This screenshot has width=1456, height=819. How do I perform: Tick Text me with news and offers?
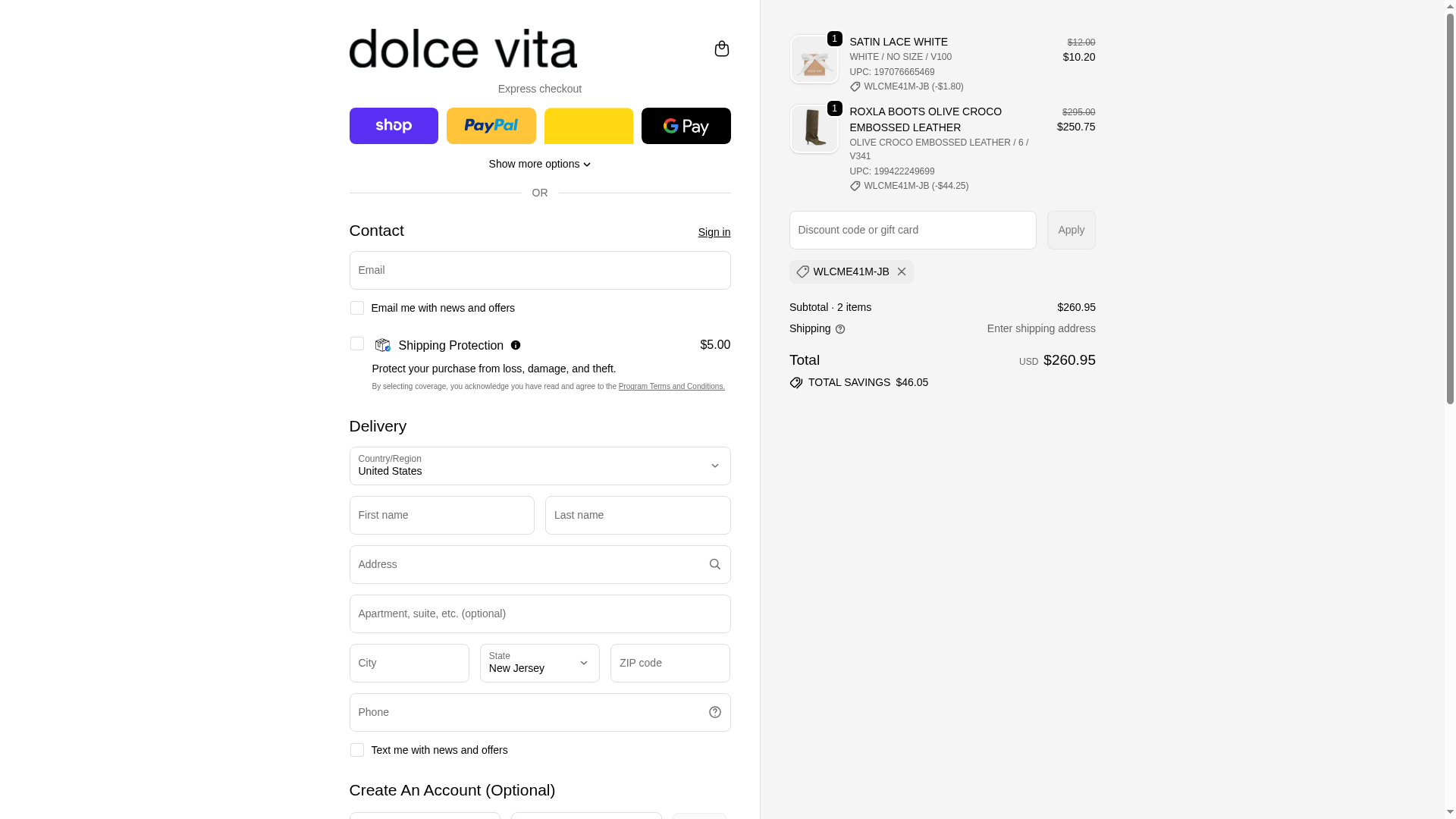[x=356, y=750]
